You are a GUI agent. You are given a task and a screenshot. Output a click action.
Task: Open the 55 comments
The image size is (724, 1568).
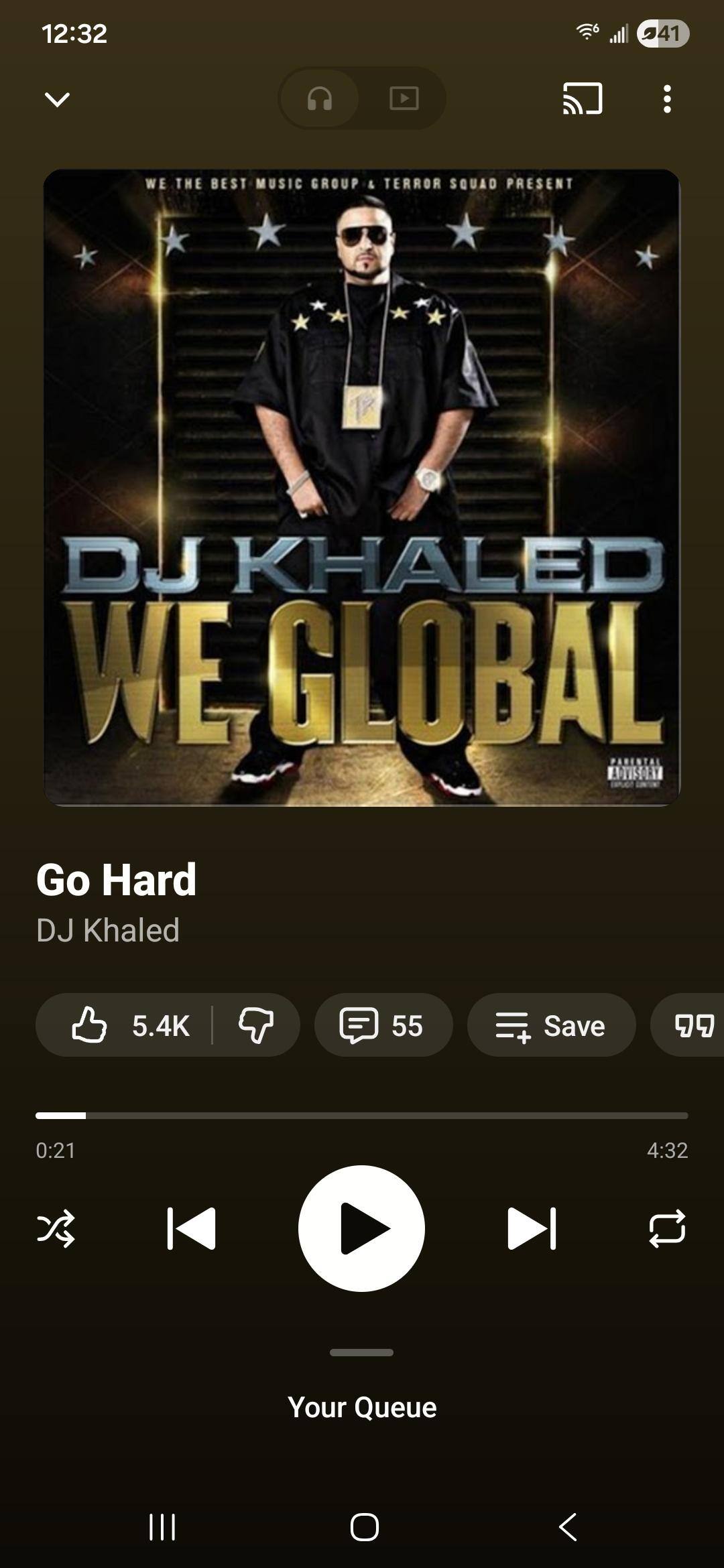(383, 1025)
